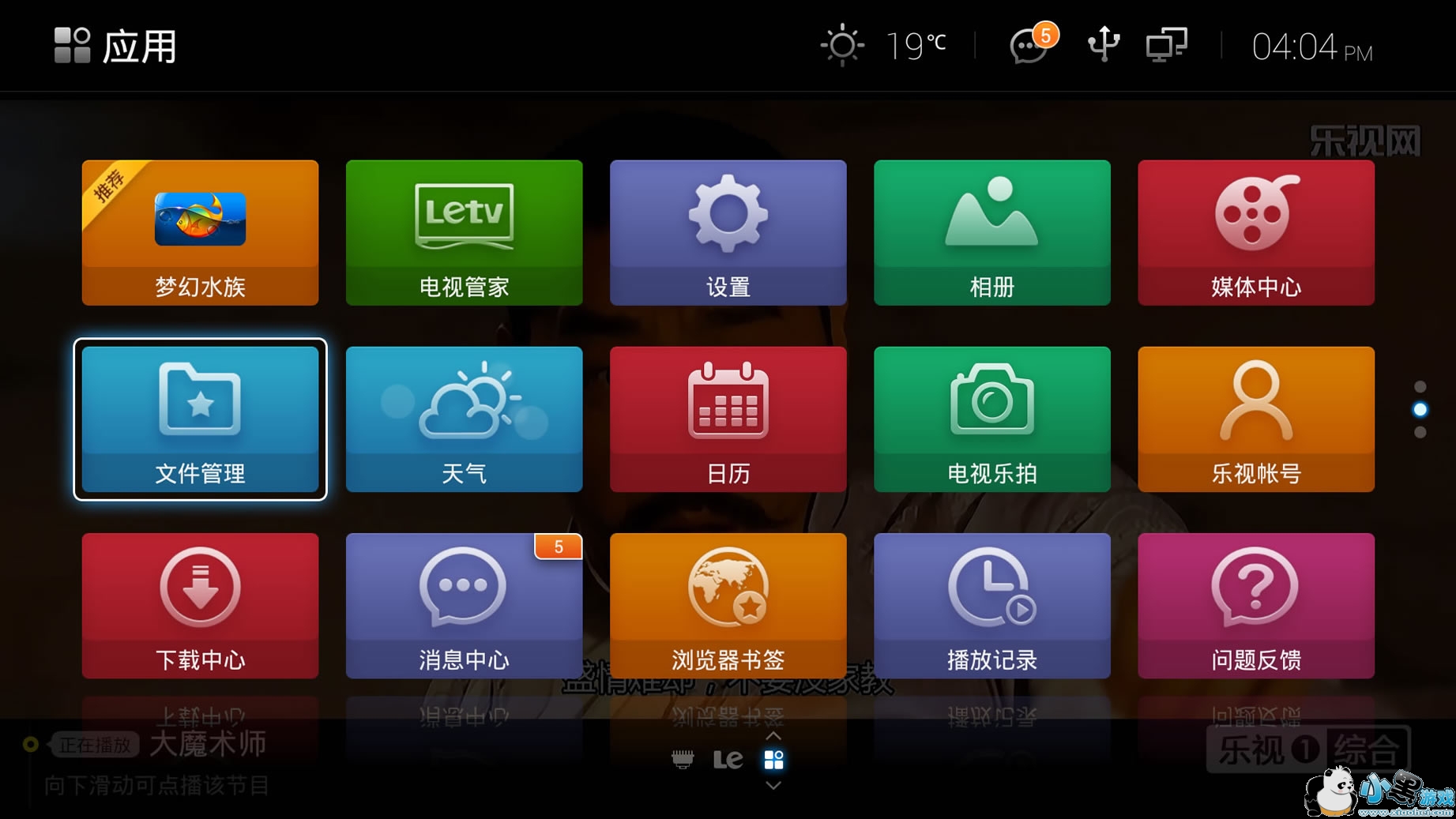The height and width of the screenshot is (819, 1456).
Task: Launch 电视乐拍 camera app
Action: 991,419
